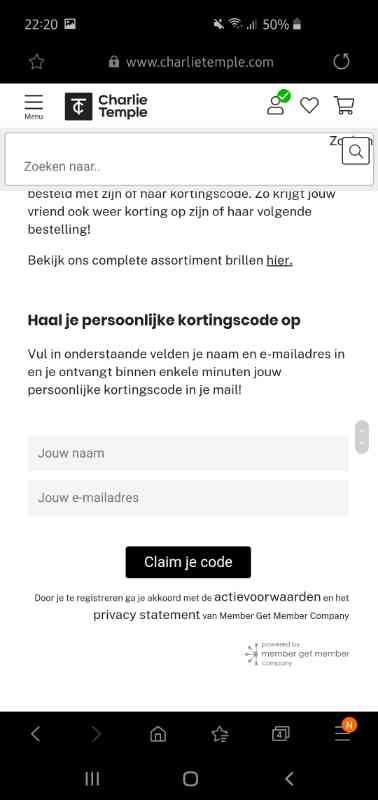
Task: Open the privacy statement link
Action: (x=146, y=615)
